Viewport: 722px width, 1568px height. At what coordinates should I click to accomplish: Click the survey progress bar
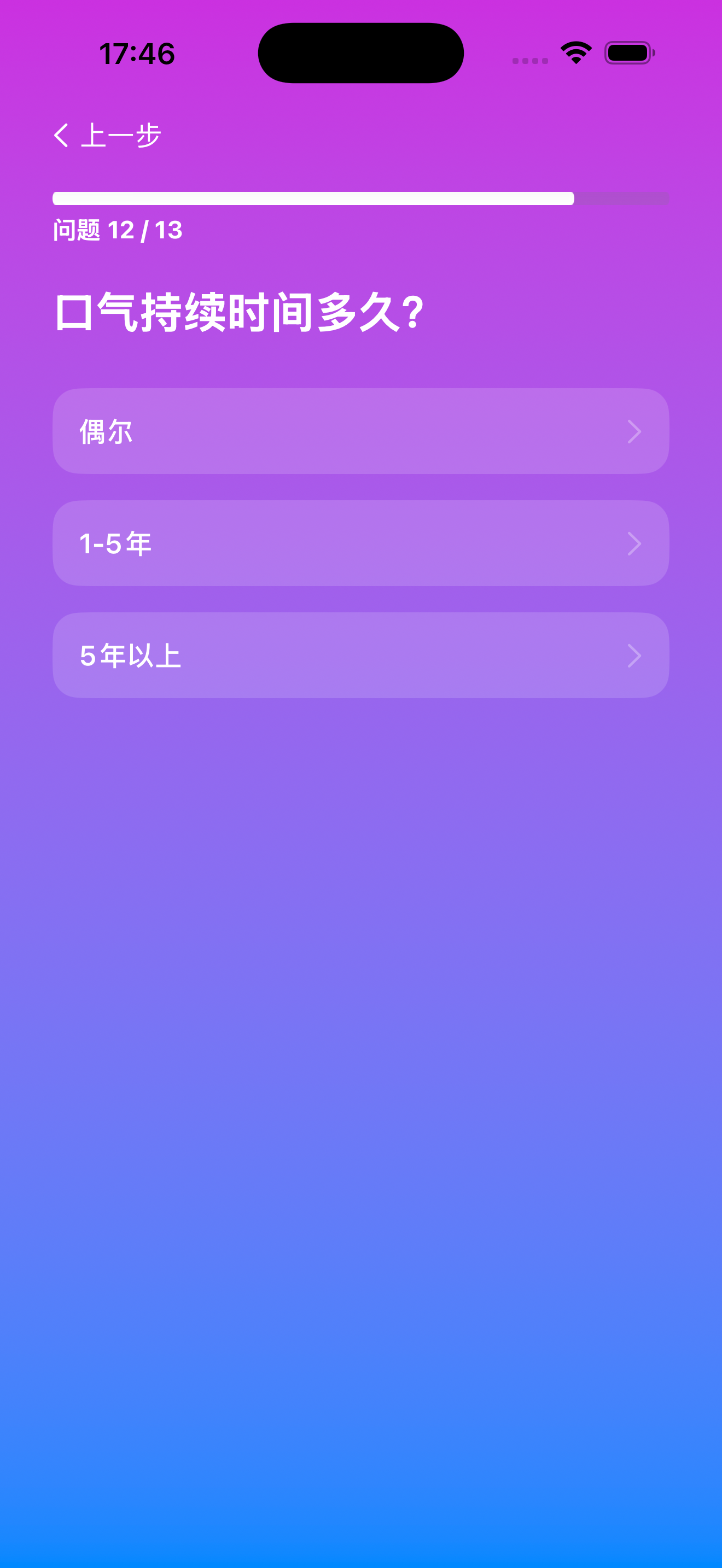tap(361, 197)
